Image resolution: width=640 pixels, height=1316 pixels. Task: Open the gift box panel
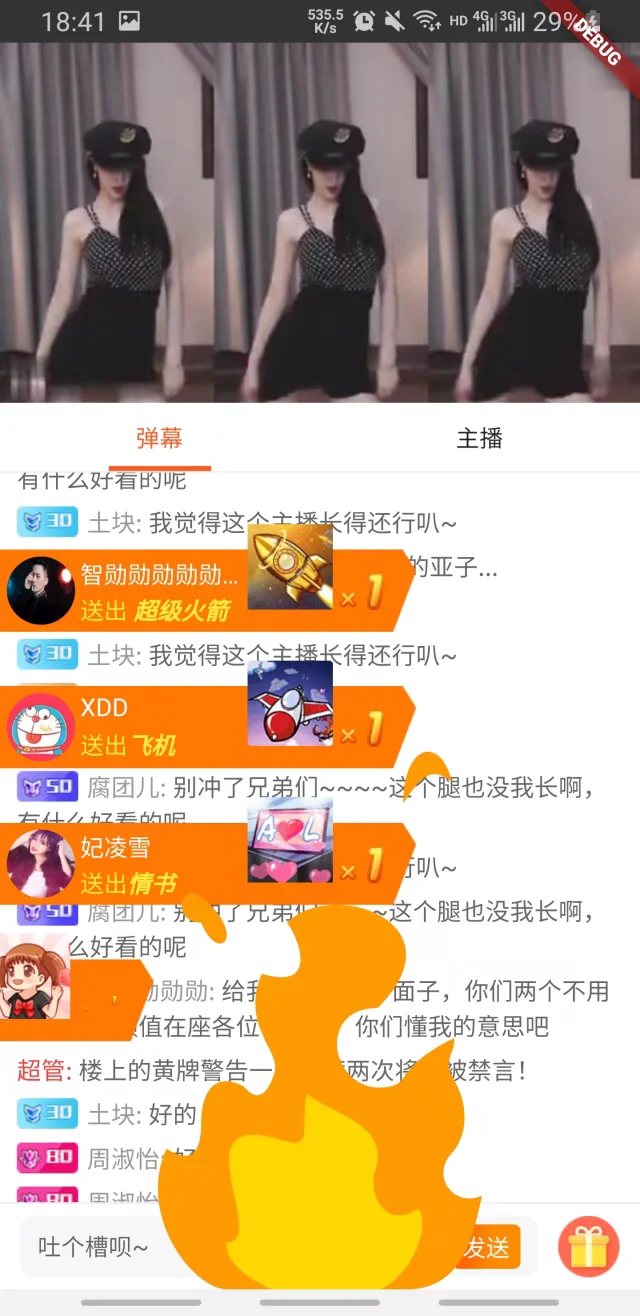pos(588,1247)
